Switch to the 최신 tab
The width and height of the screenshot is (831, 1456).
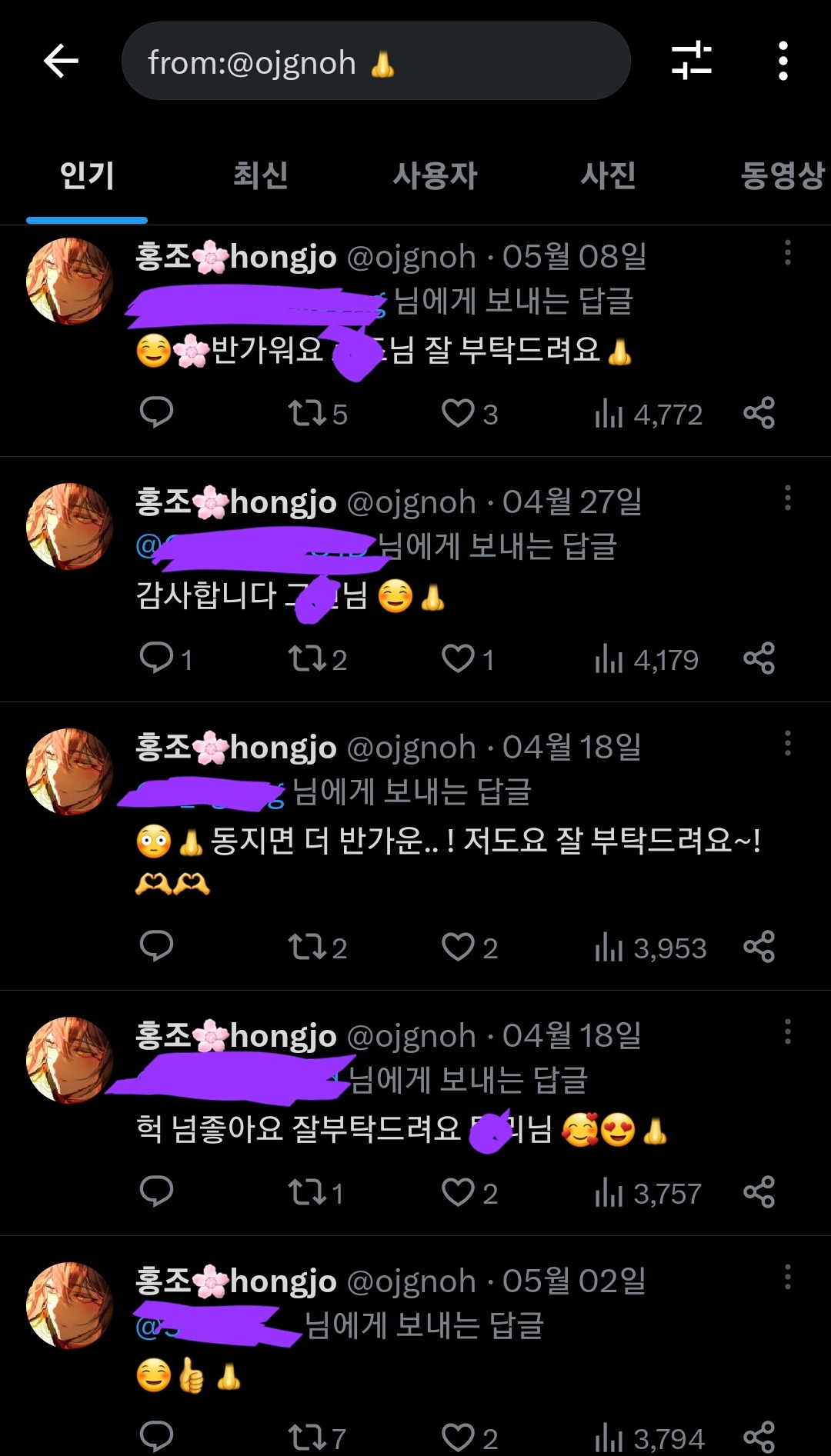[x=260, y=175]
